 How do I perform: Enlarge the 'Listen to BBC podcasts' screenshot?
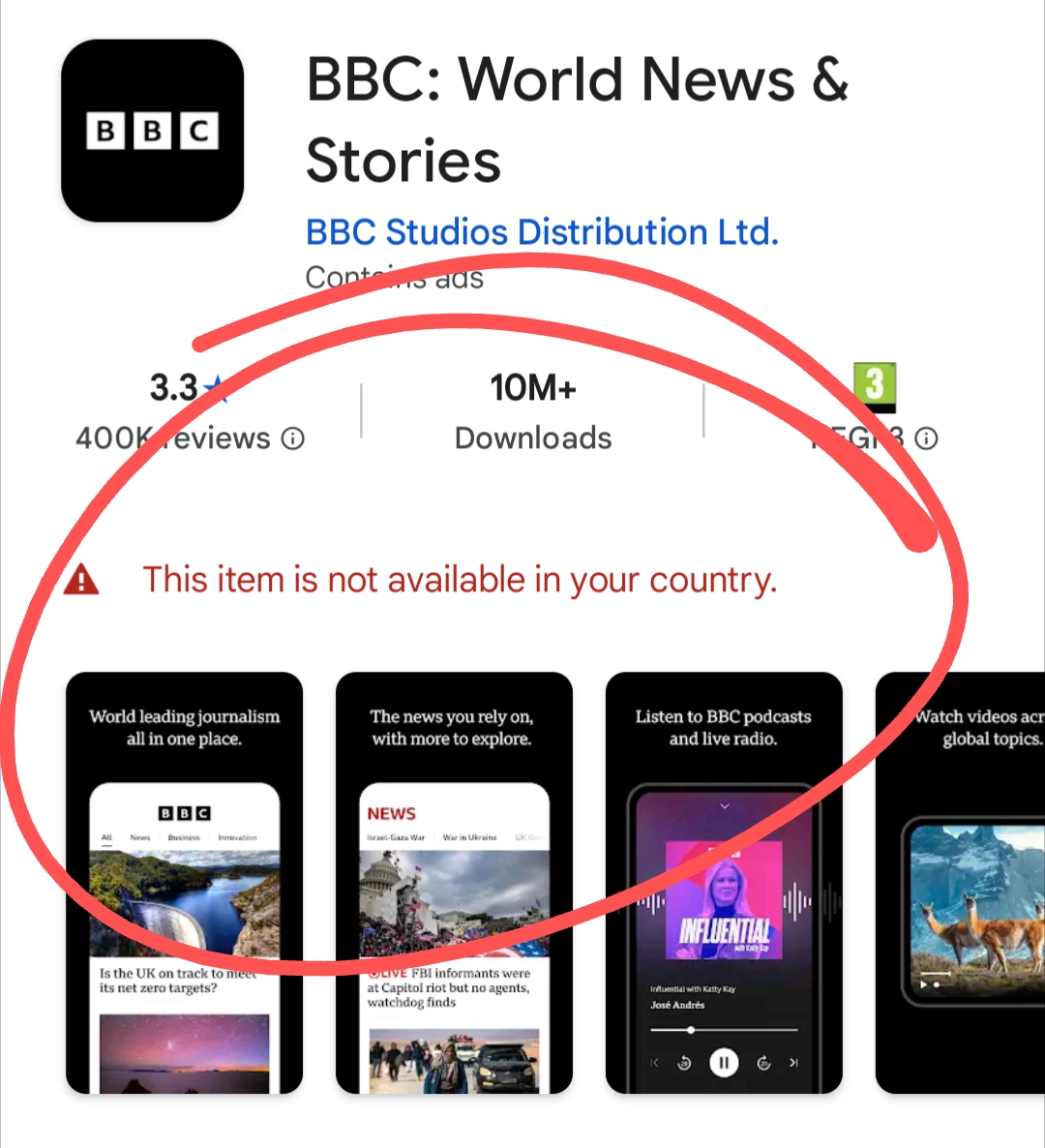tap(724, 883)
